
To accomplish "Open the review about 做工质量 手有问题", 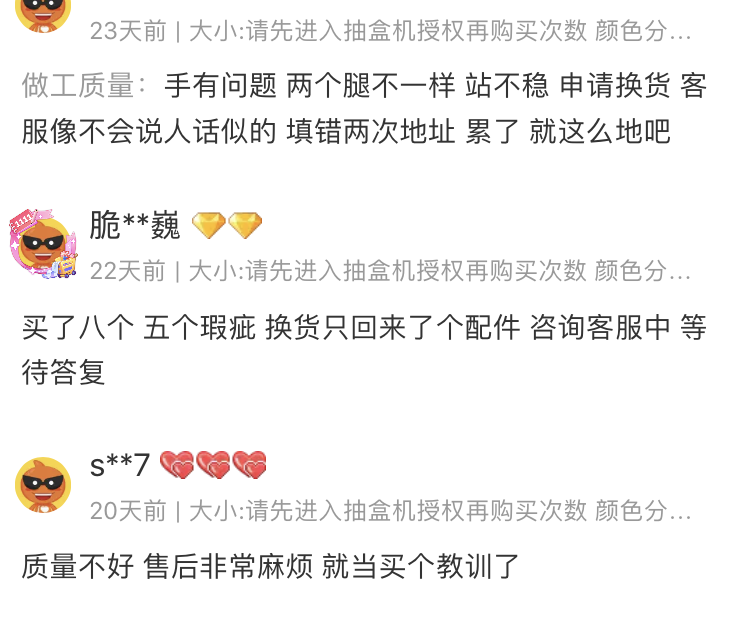I will pos(364,108).
